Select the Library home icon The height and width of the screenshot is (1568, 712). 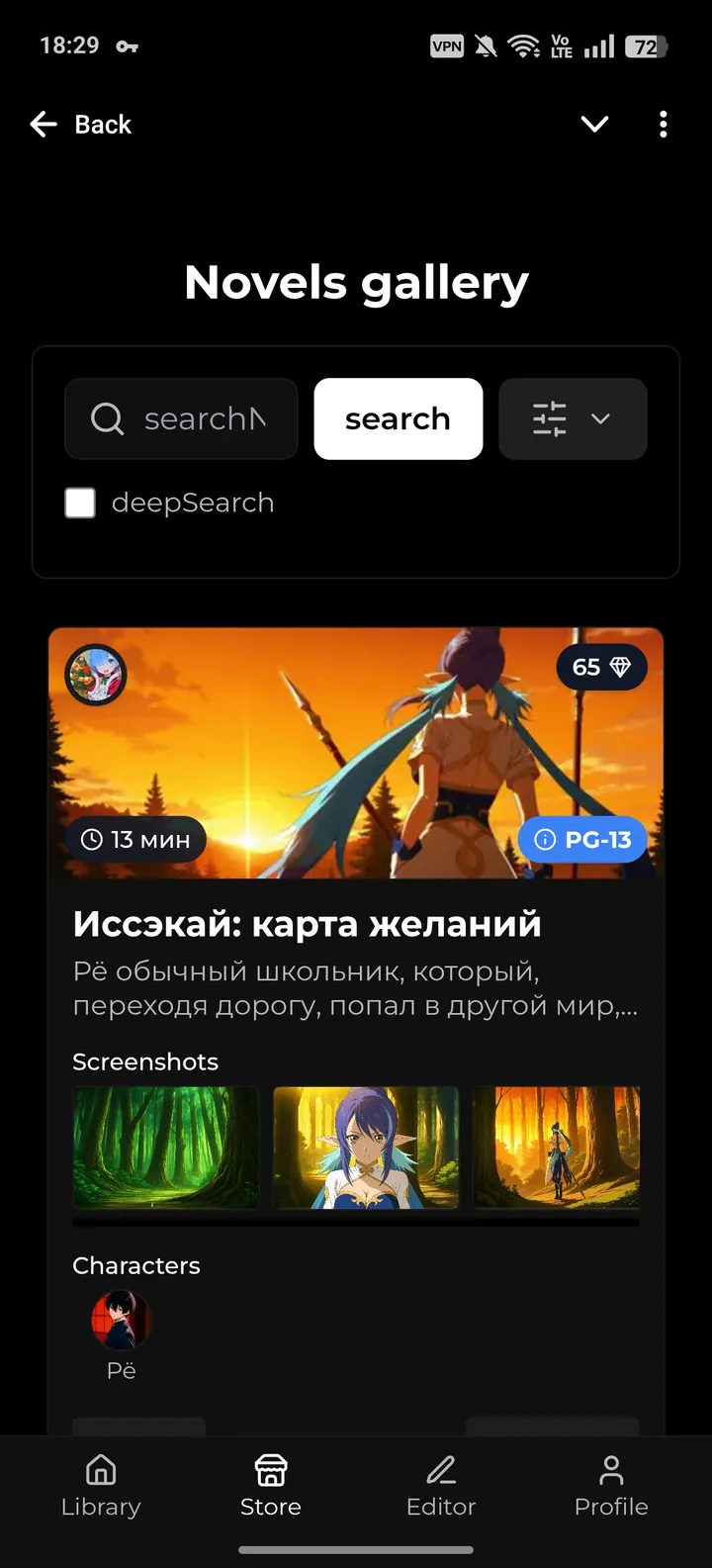(x=100, y=1469)
